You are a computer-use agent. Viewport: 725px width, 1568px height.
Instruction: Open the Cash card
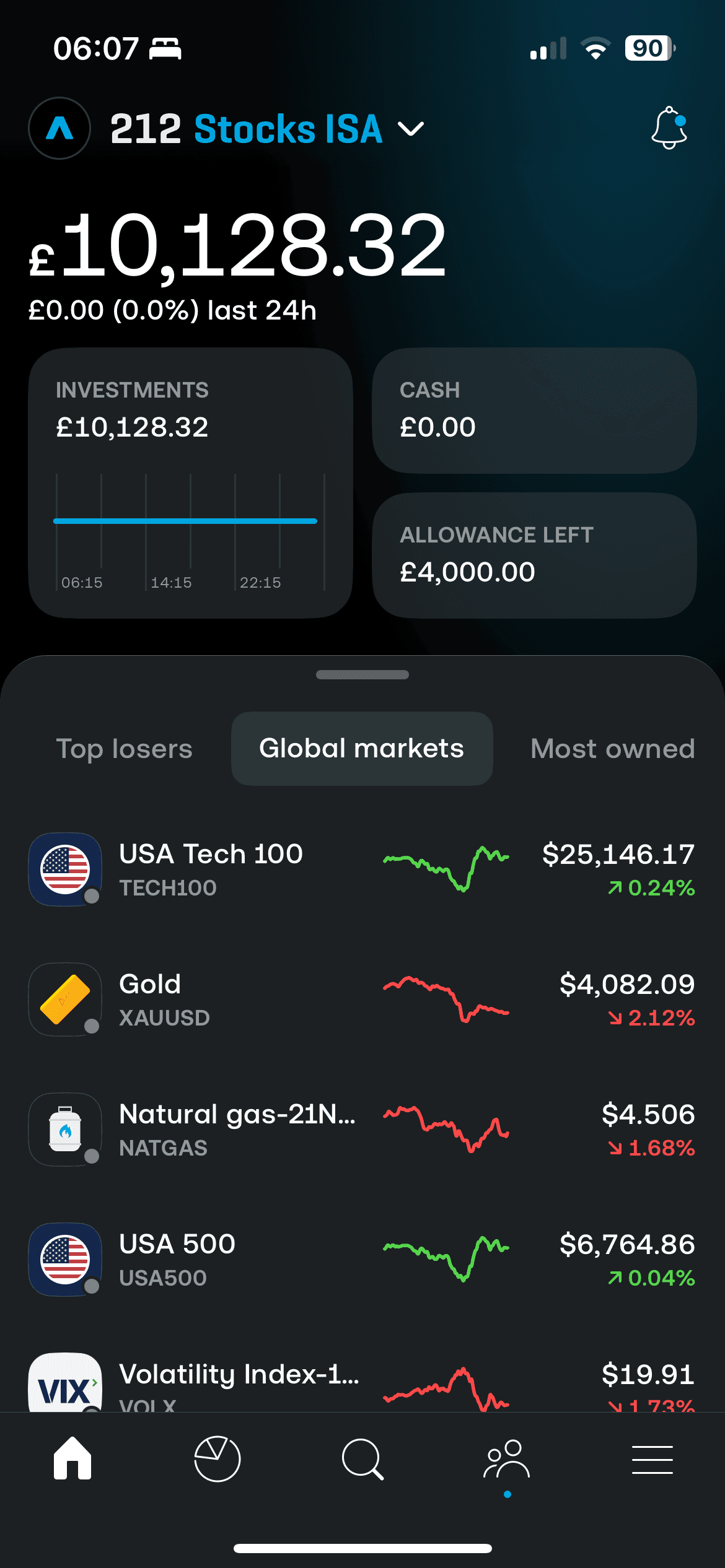(x=534, y=411)
